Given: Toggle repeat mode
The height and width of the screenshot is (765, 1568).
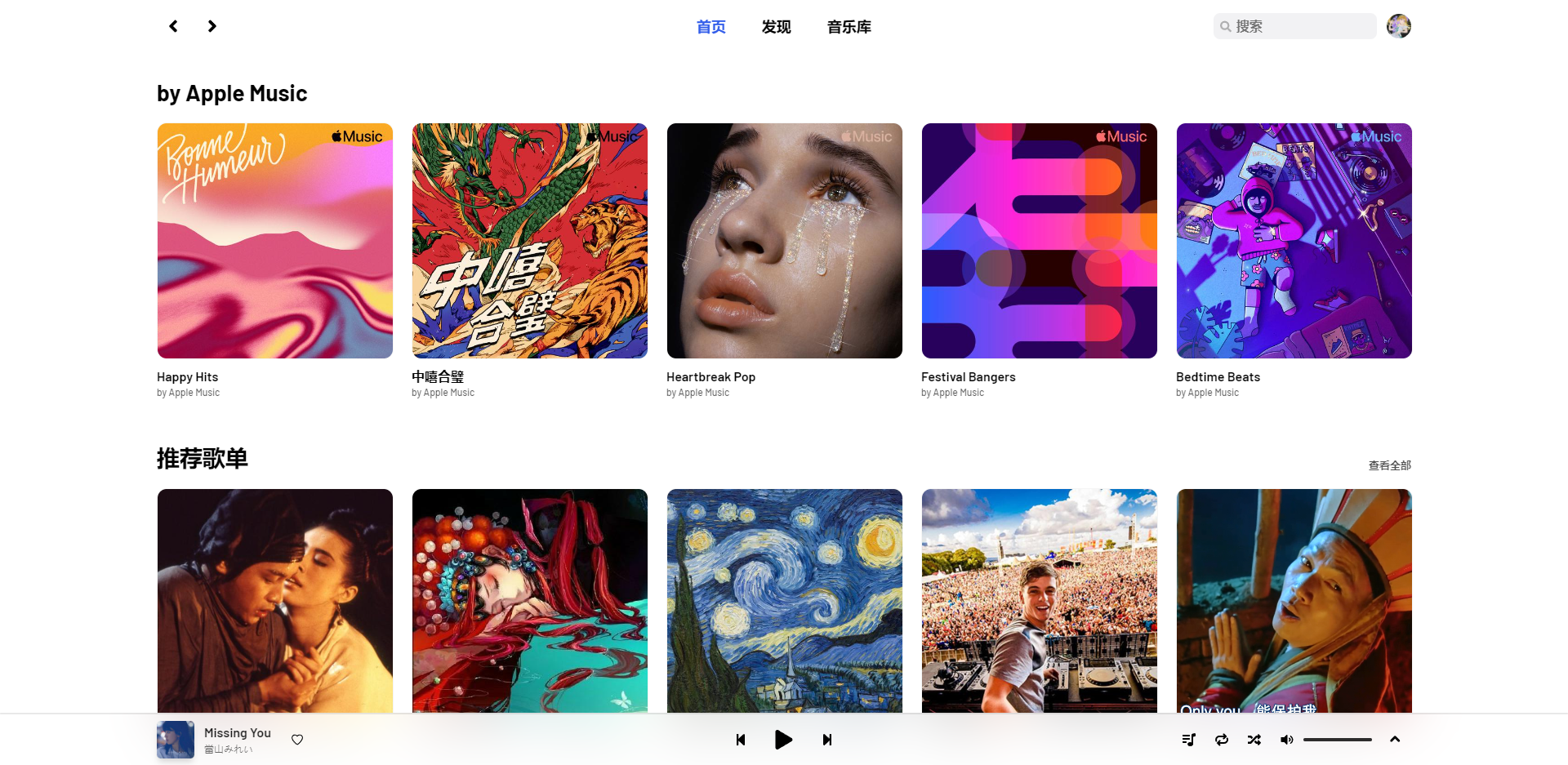Looking at the screenshot, I should click(1222, 740).
